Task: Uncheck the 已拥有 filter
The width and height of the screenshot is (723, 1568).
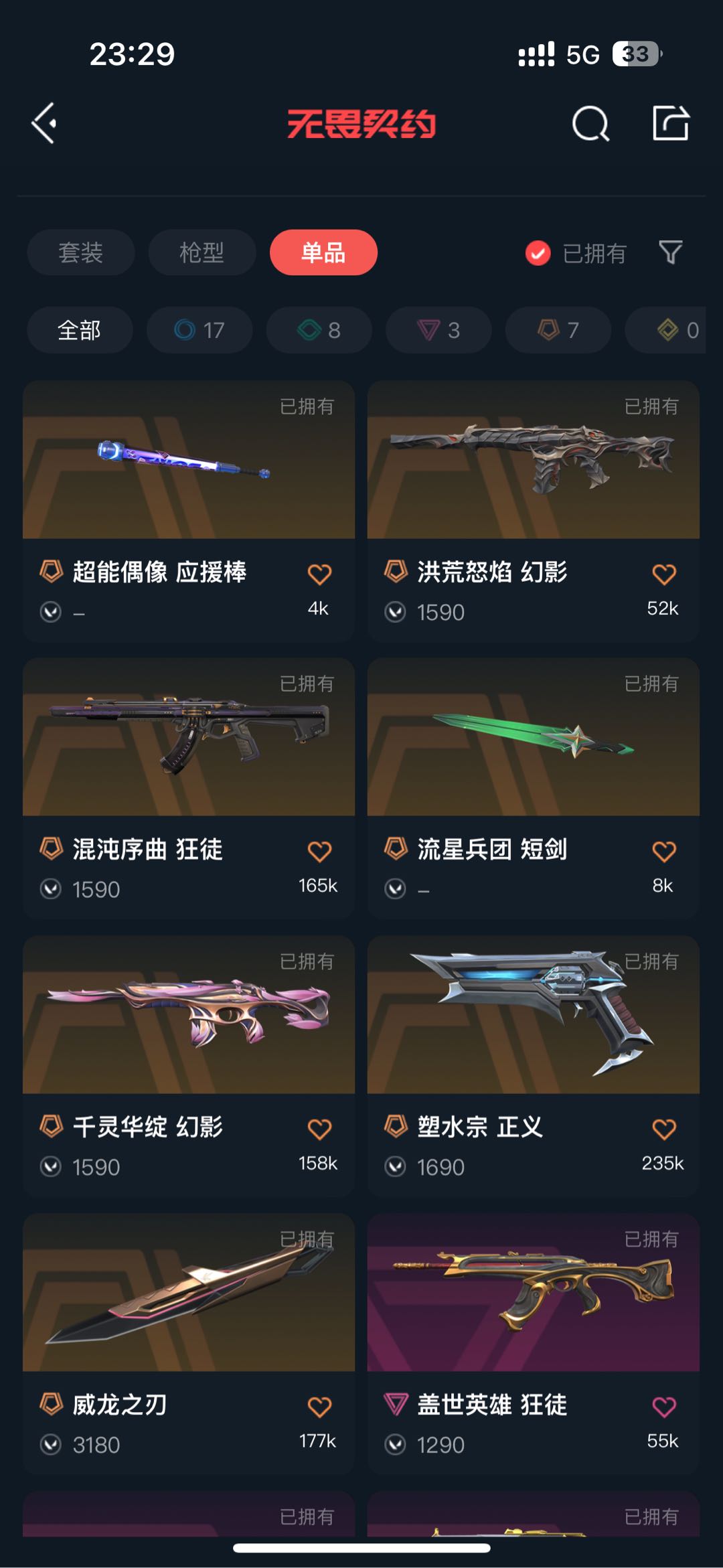Action: 538,253
